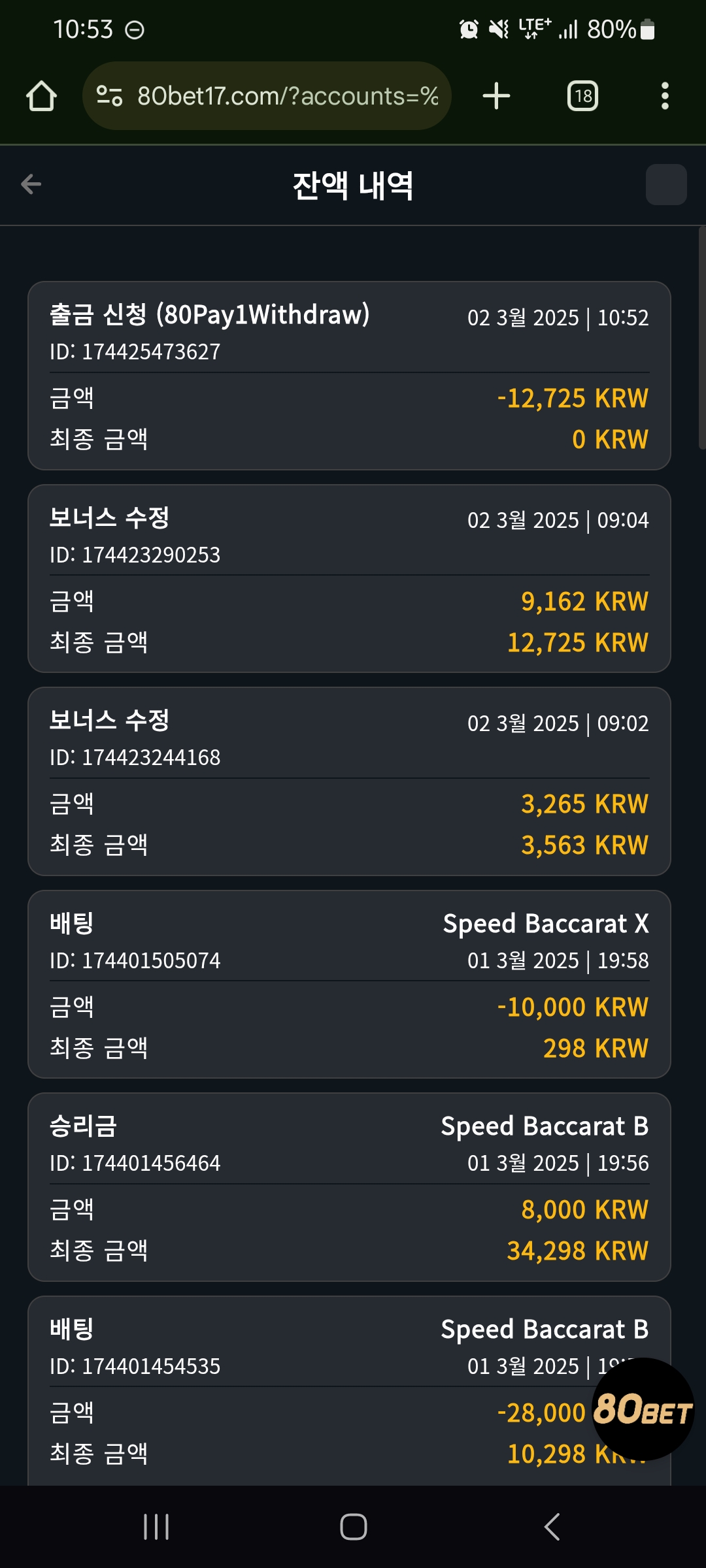Viewport: 706px width, 1568px height.
Task: Go back using the arrow beside 잔액 내역
Action: [31, 185]
